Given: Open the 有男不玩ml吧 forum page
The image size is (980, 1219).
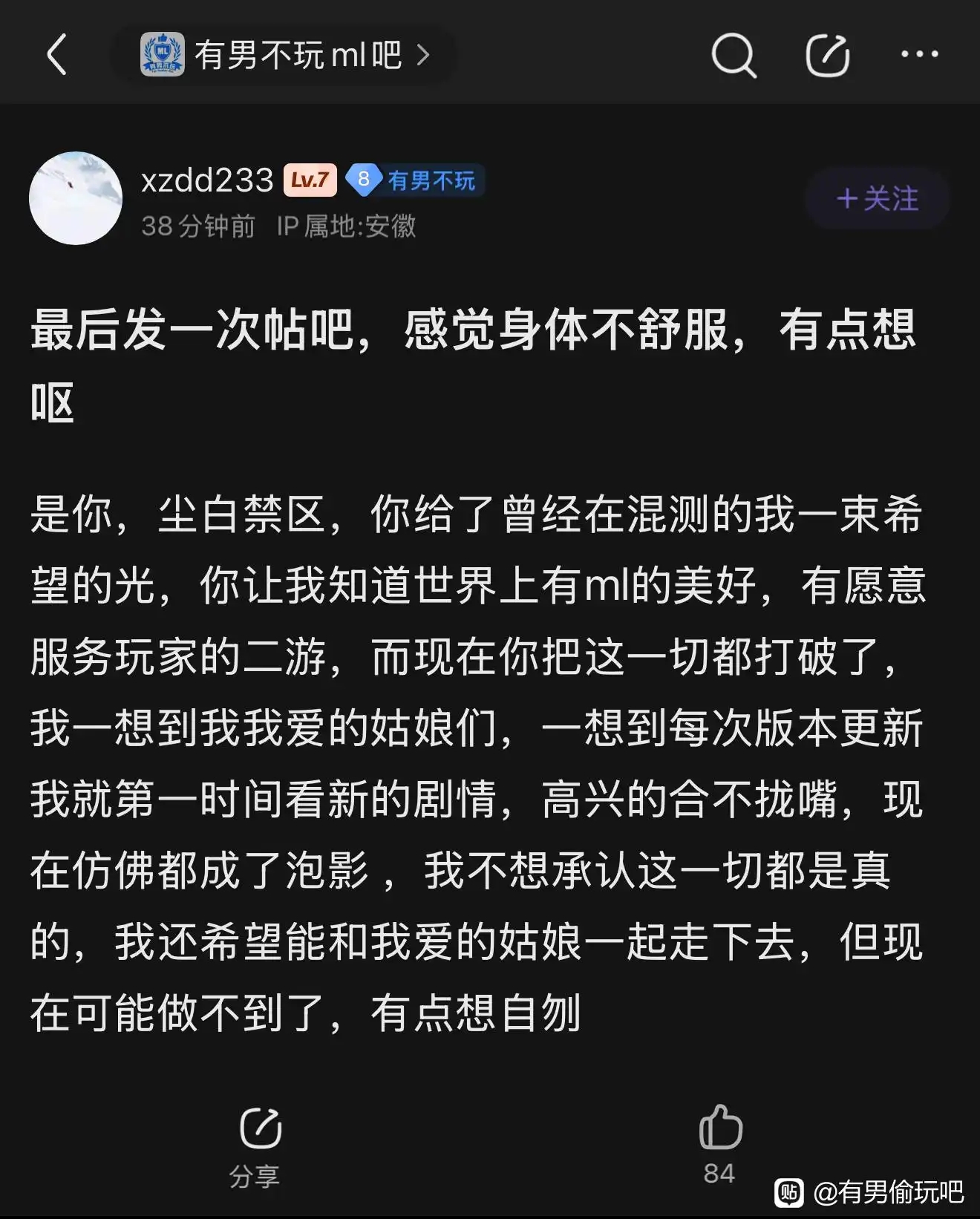Looking at the screenshot, I should (285, 55).
